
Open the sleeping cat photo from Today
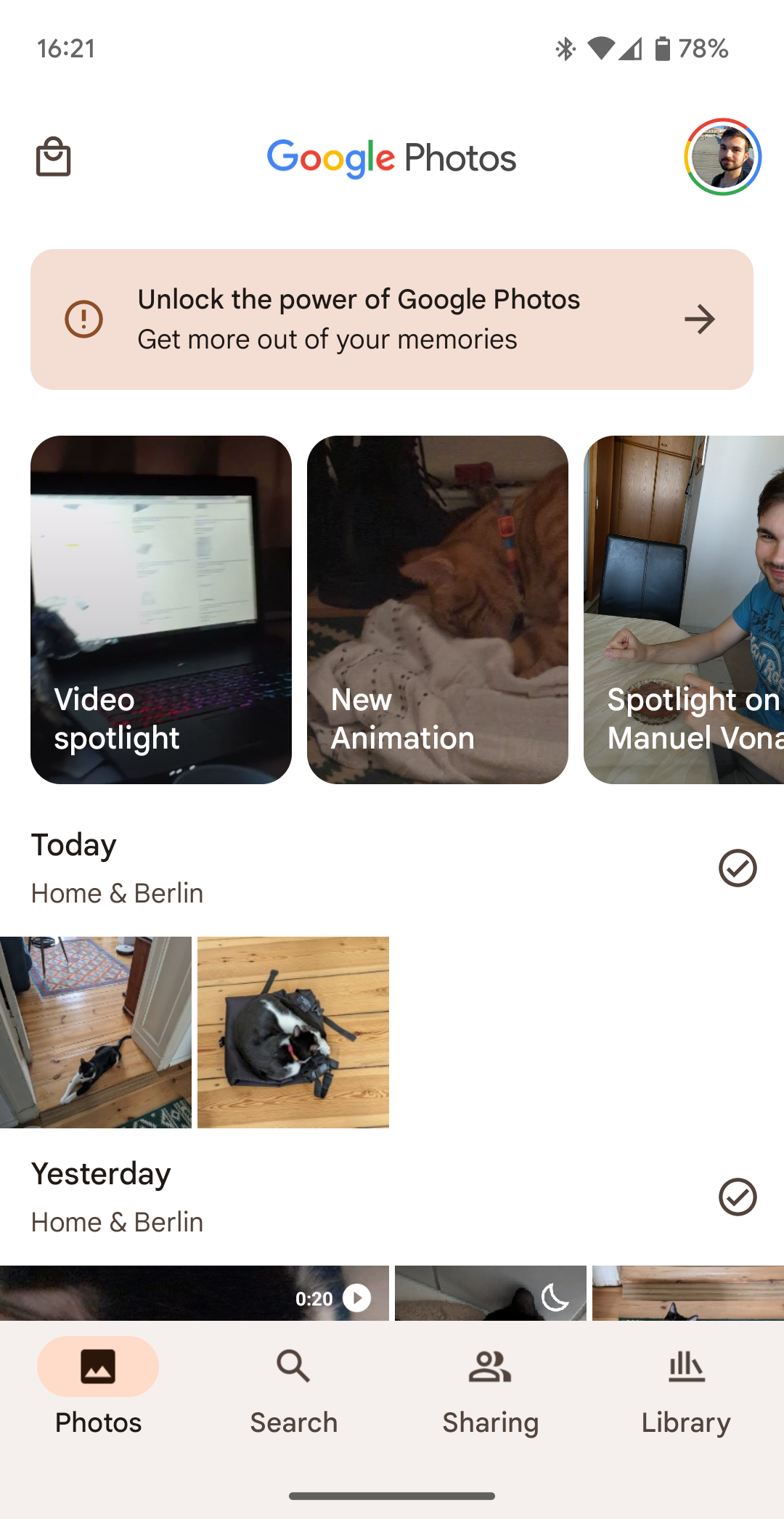(293, 1032)
